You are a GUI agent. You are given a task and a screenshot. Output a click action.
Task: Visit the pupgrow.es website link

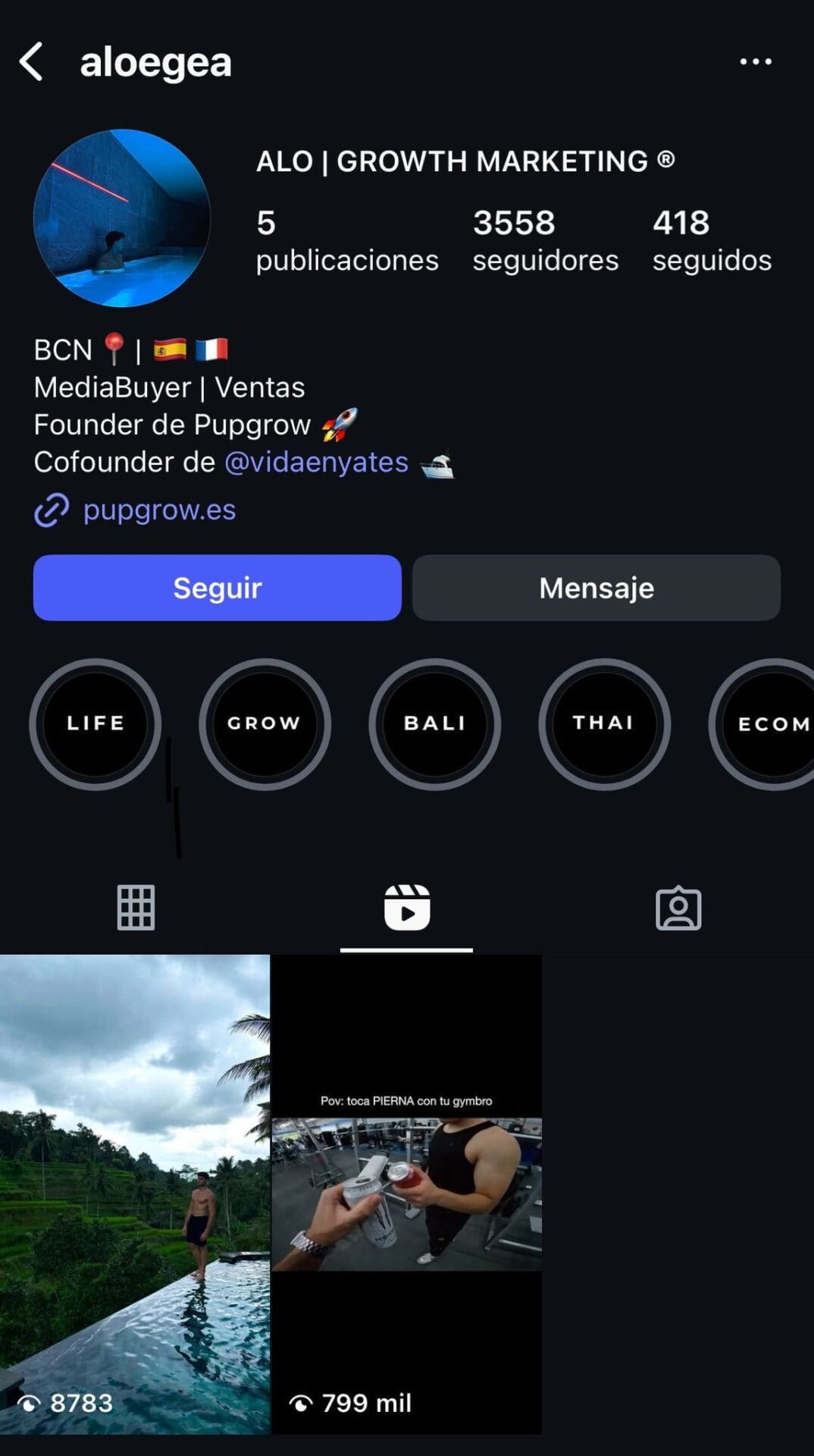coord(159,510)
